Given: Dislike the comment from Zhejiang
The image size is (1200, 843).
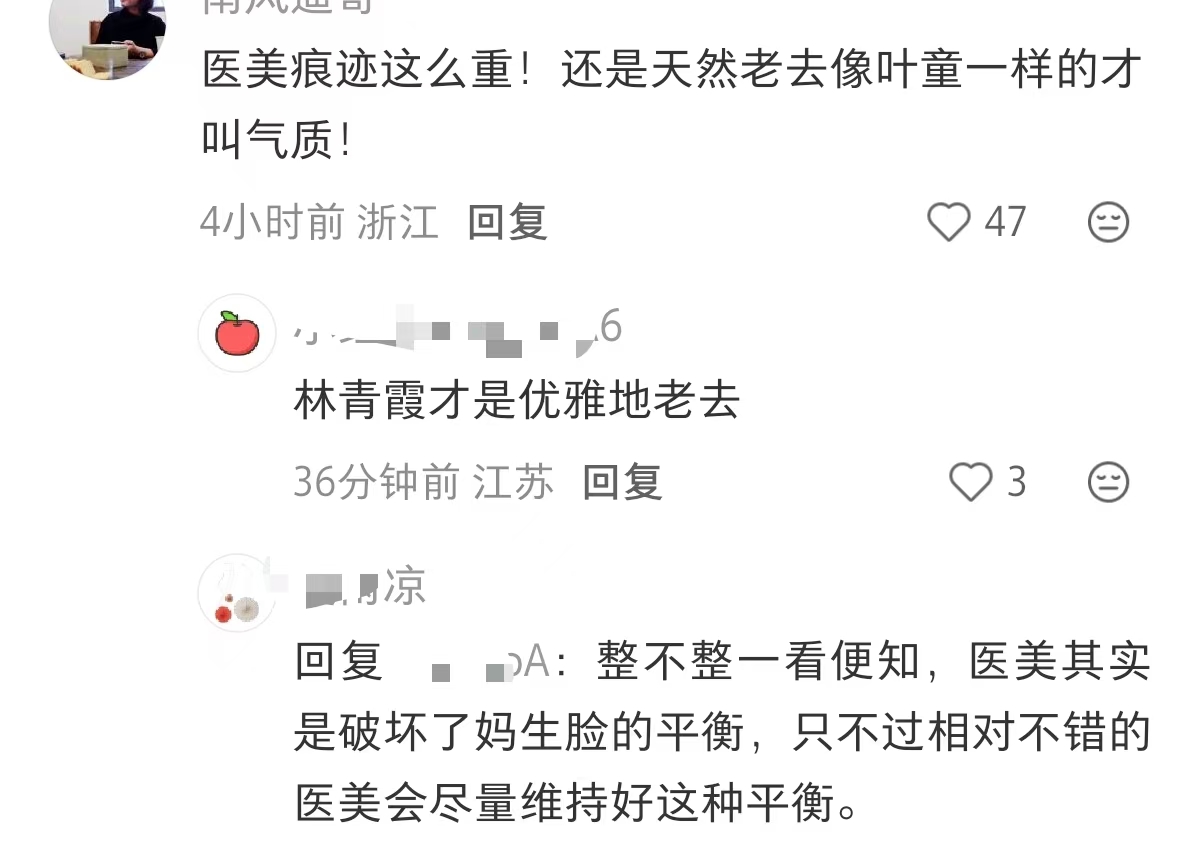Looking at the screenshot, I should pos(1108,222).
